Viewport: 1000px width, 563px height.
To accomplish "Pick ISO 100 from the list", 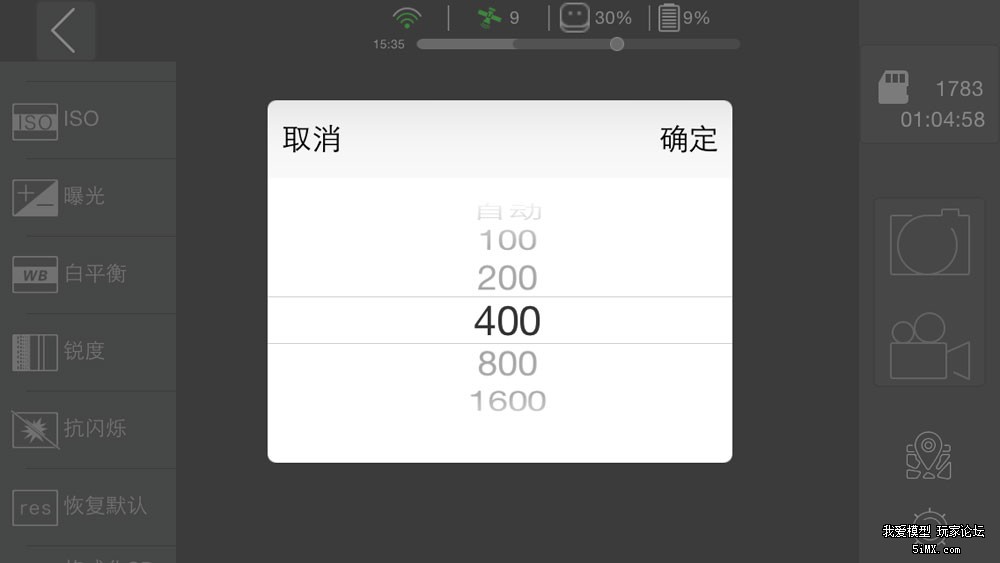I will (x=507, y=241).
